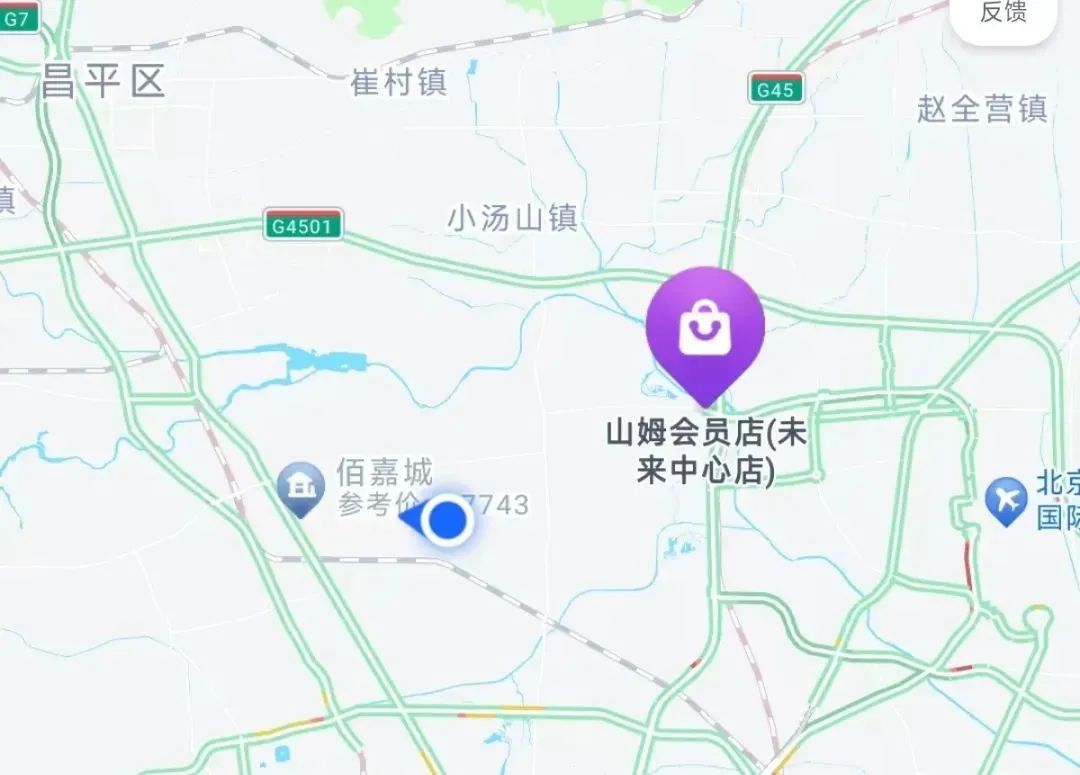Select the 山姆会员店 purple shopping pin

point(705,328)
